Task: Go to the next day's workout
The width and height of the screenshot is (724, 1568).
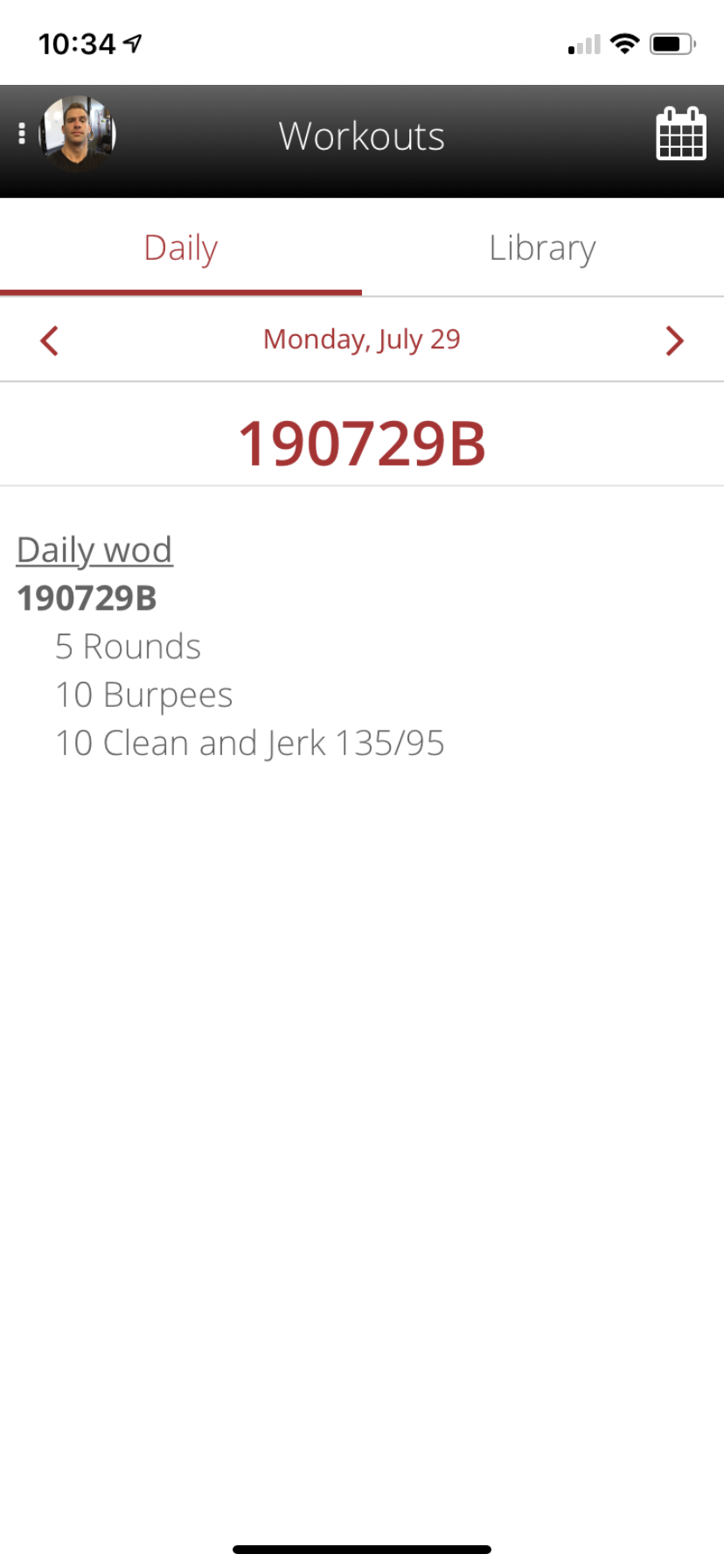Action: (x=673, y=340)
